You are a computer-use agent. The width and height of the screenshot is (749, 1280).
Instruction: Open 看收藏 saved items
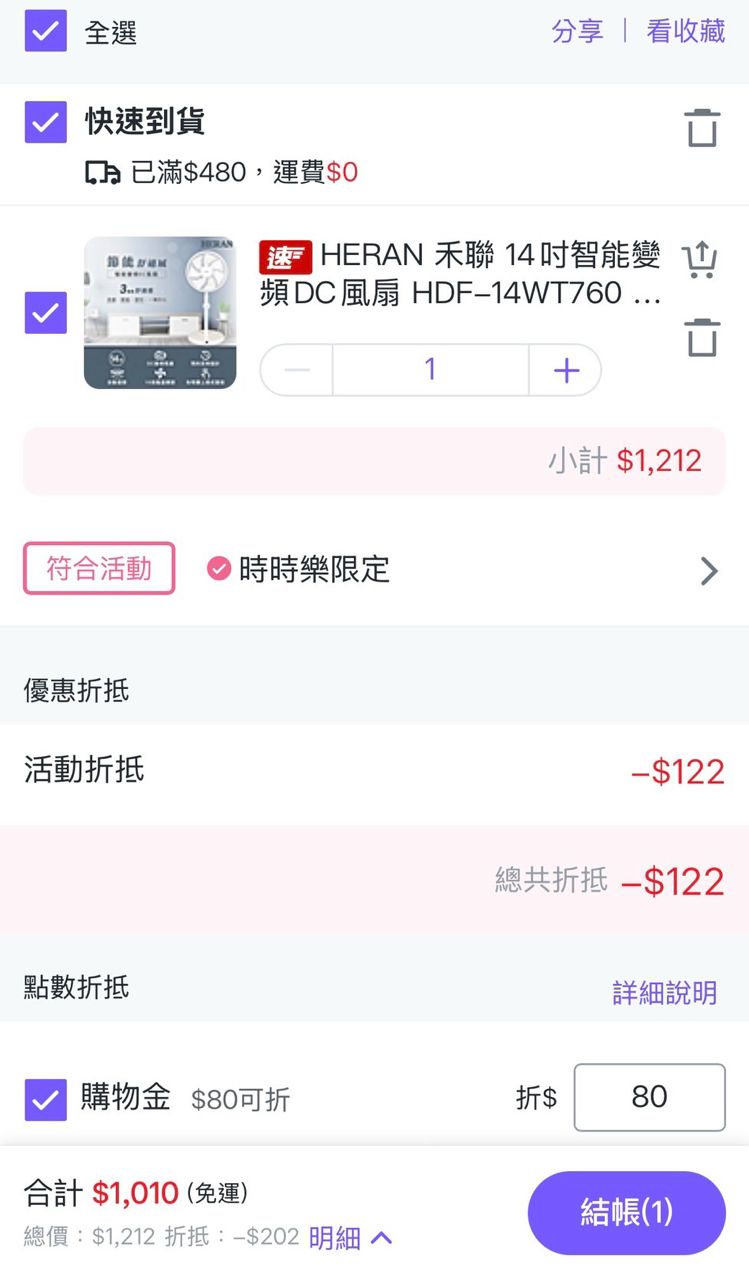tap(685, 31)
